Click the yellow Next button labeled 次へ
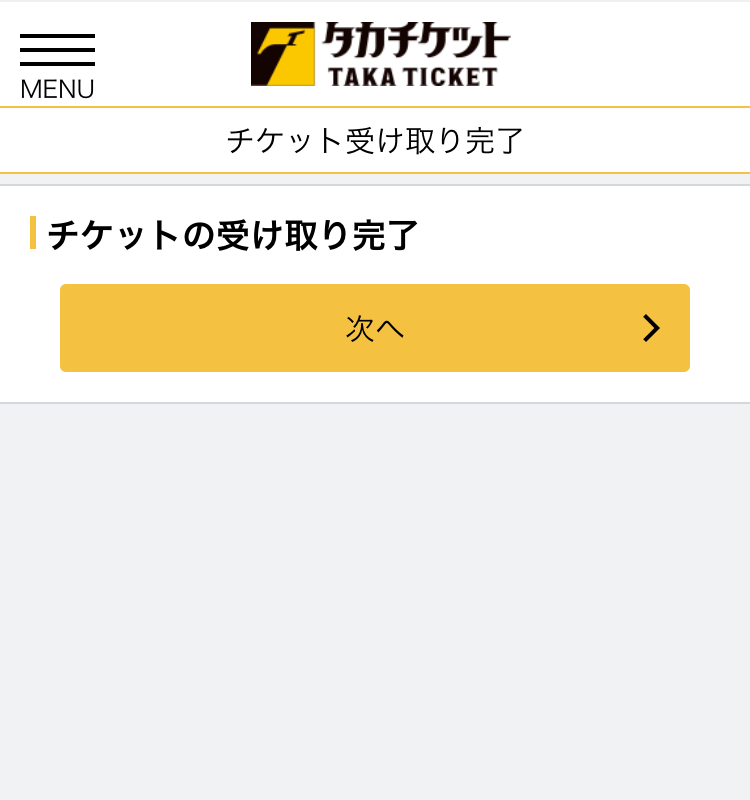This screenshot has width=750, height=800. coord(375,328)
